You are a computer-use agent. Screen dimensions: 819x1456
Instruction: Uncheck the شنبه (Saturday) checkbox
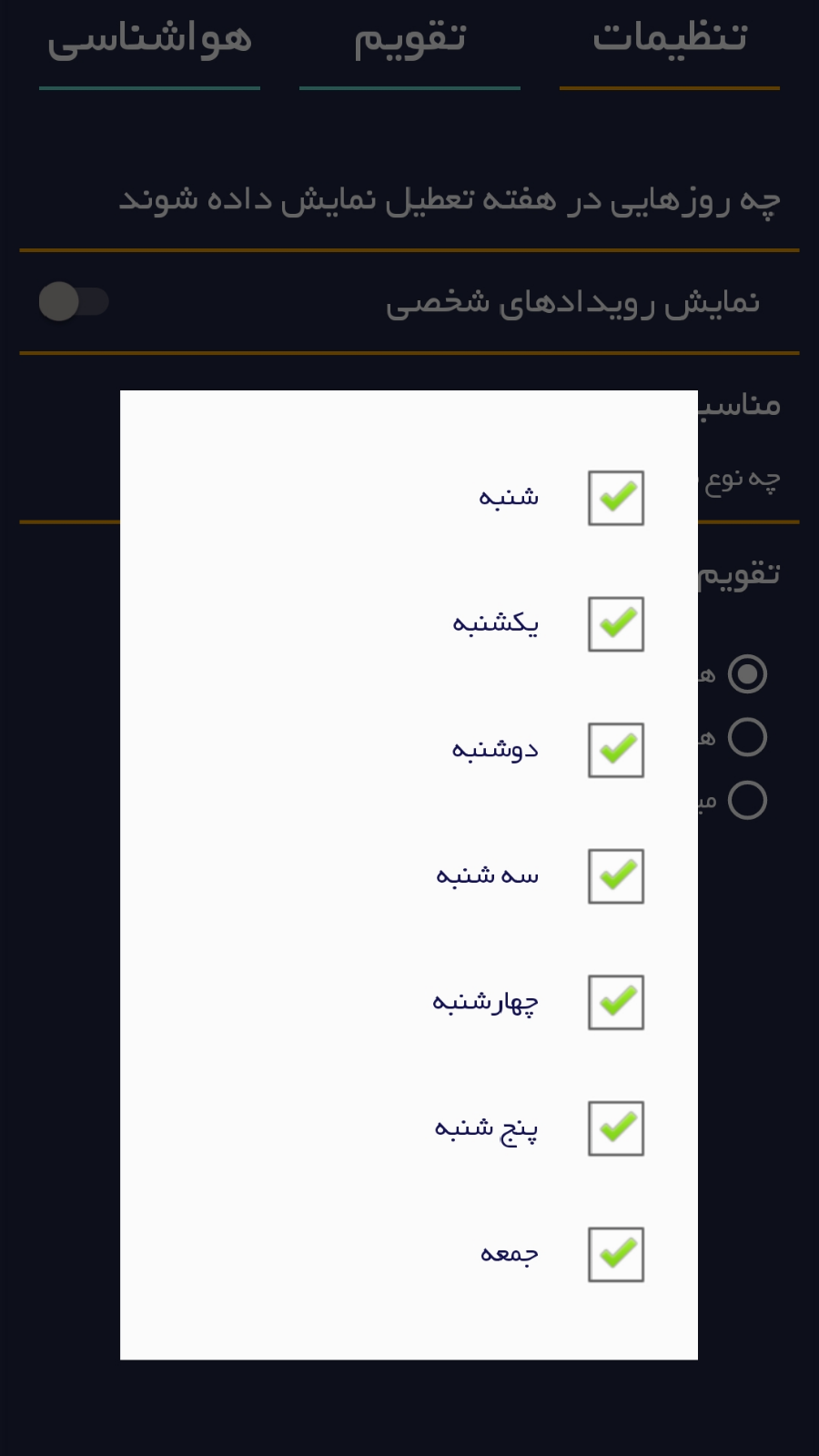point(616,497)
